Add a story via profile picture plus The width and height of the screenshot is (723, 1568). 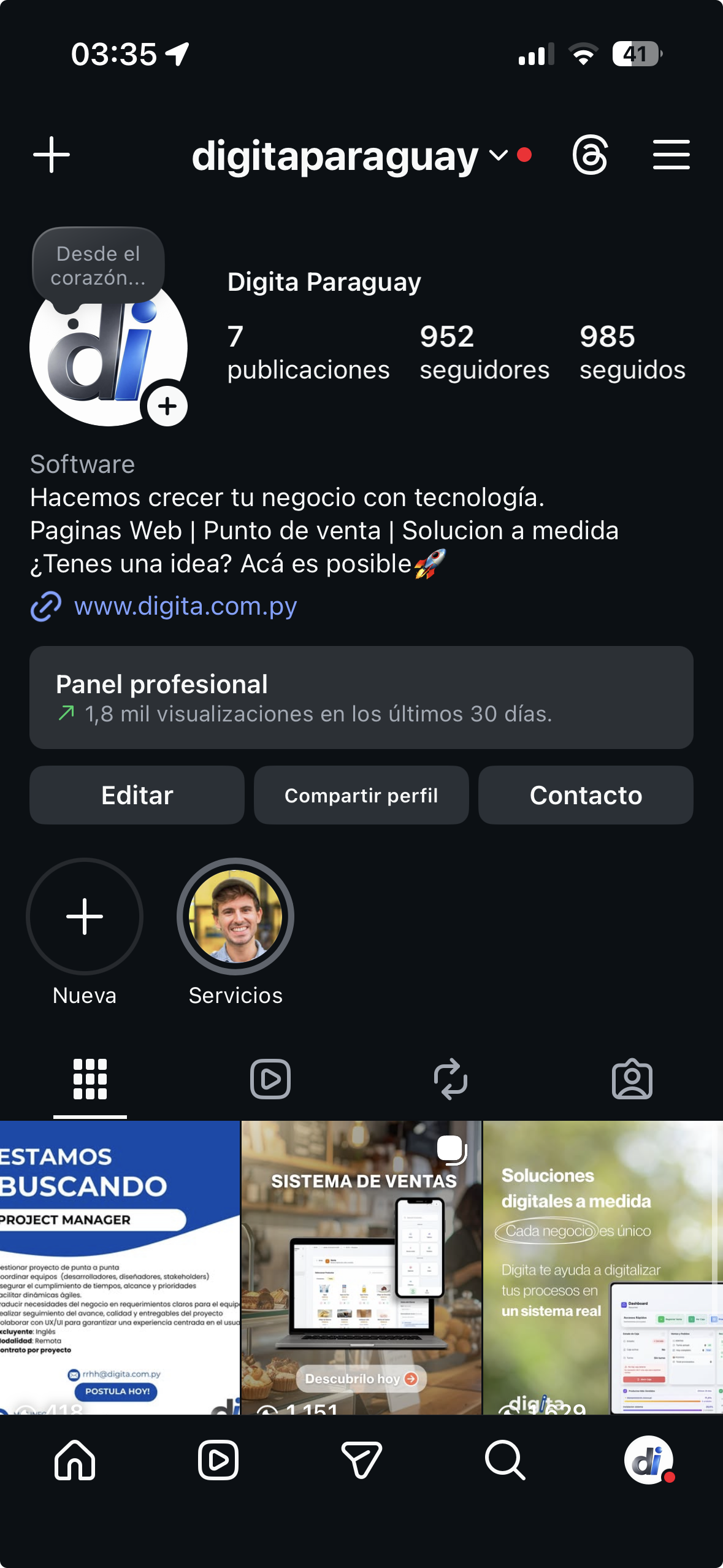coord(167,406)
